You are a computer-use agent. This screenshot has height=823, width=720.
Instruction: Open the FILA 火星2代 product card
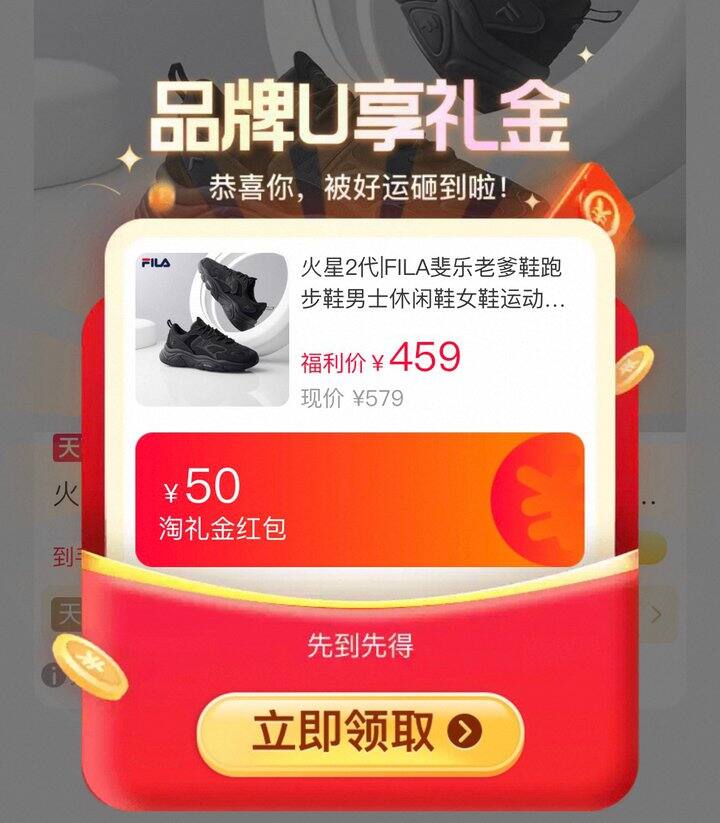[x=360, y=330]
